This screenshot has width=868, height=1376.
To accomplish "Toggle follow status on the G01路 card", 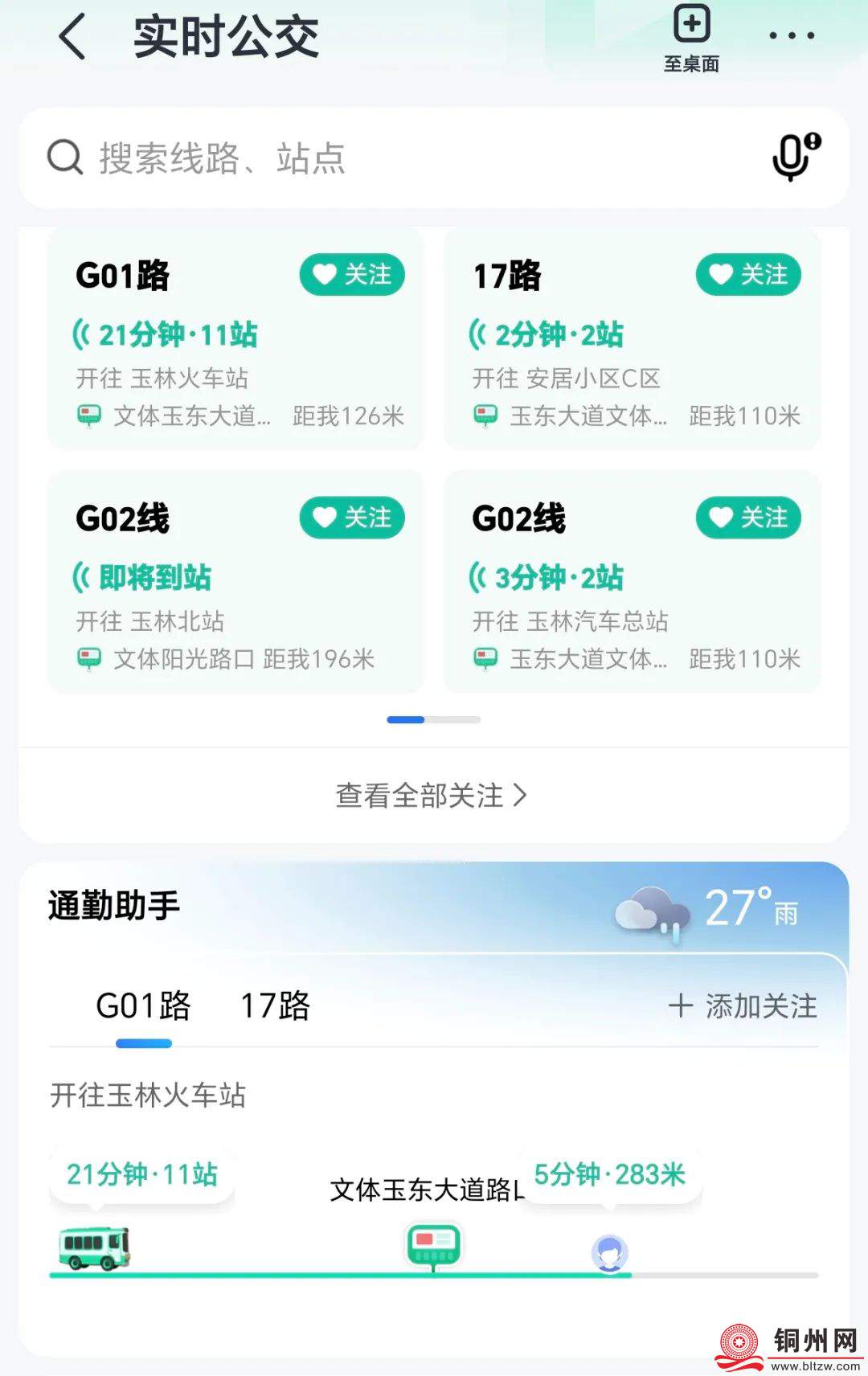I will (x=351, y=274).
